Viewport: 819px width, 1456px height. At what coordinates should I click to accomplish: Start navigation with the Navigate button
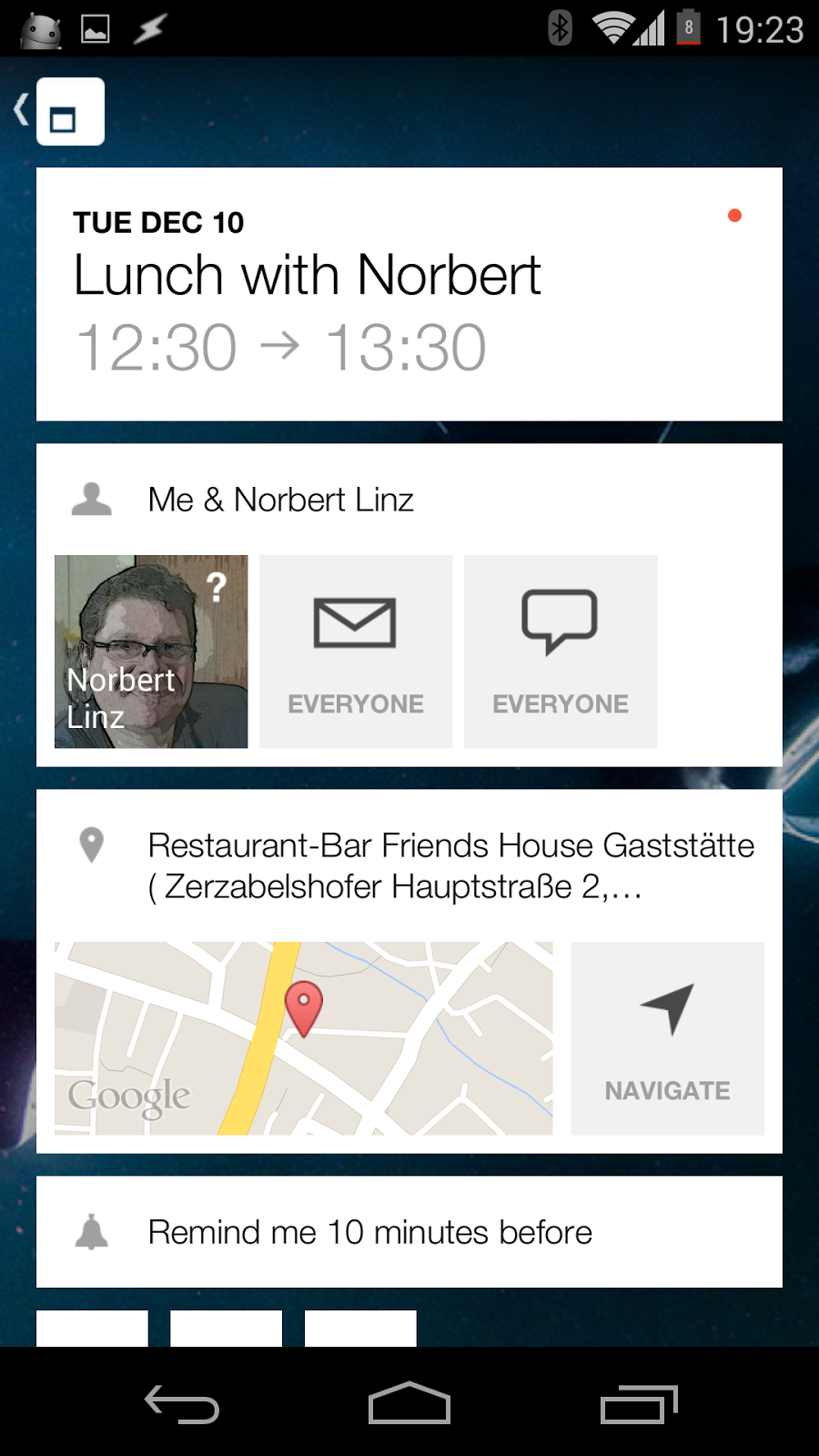pyautogui.click(x=667, y=1038)
